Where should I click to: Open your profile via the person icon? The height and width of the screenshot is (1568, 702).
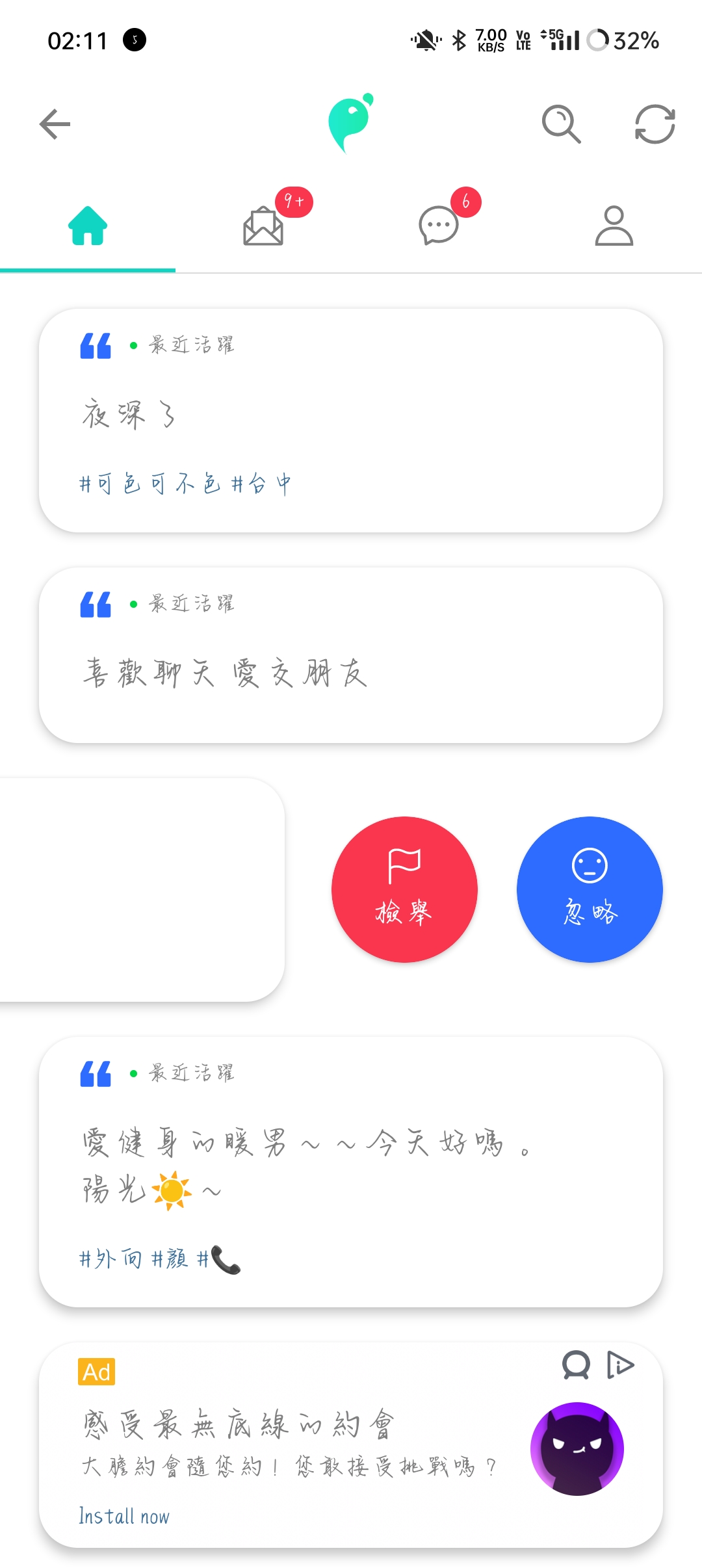point(614,228)
